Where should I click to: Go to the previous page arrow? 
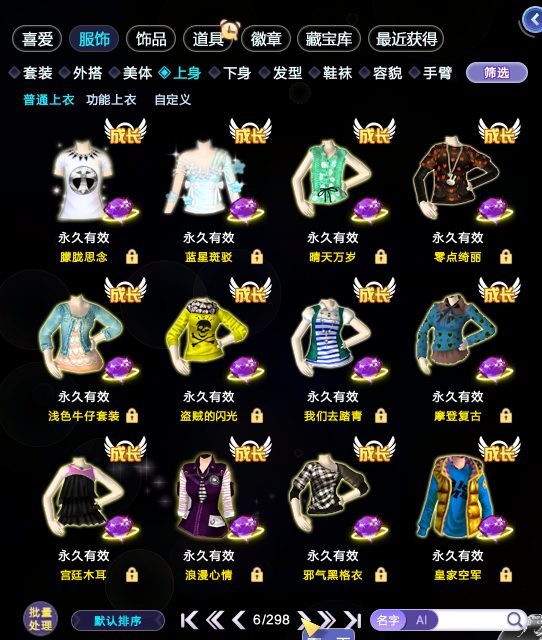click(x=238, y=620)
